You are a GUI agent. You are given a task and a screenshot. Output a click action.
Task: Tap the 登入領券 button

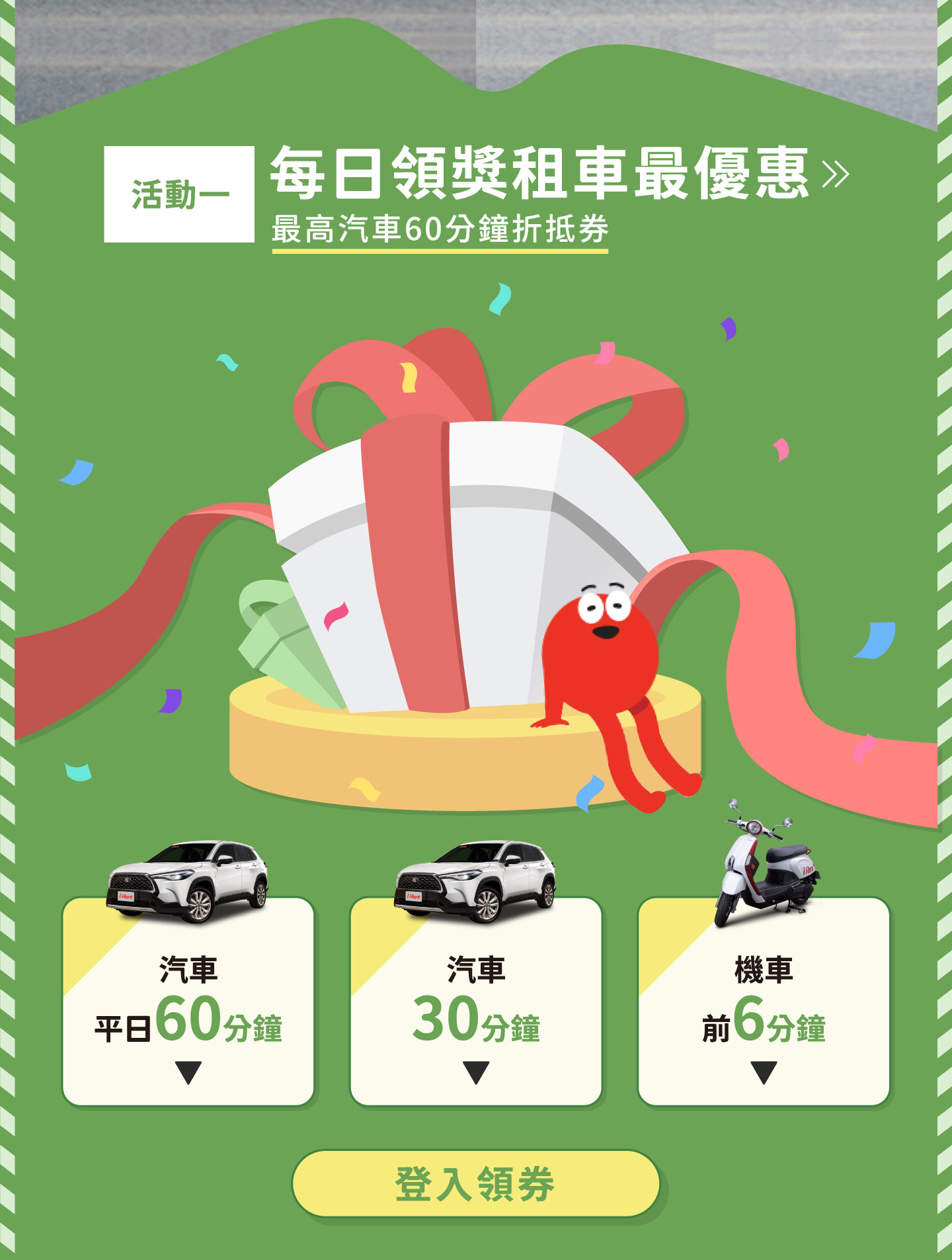(475, 1184)
